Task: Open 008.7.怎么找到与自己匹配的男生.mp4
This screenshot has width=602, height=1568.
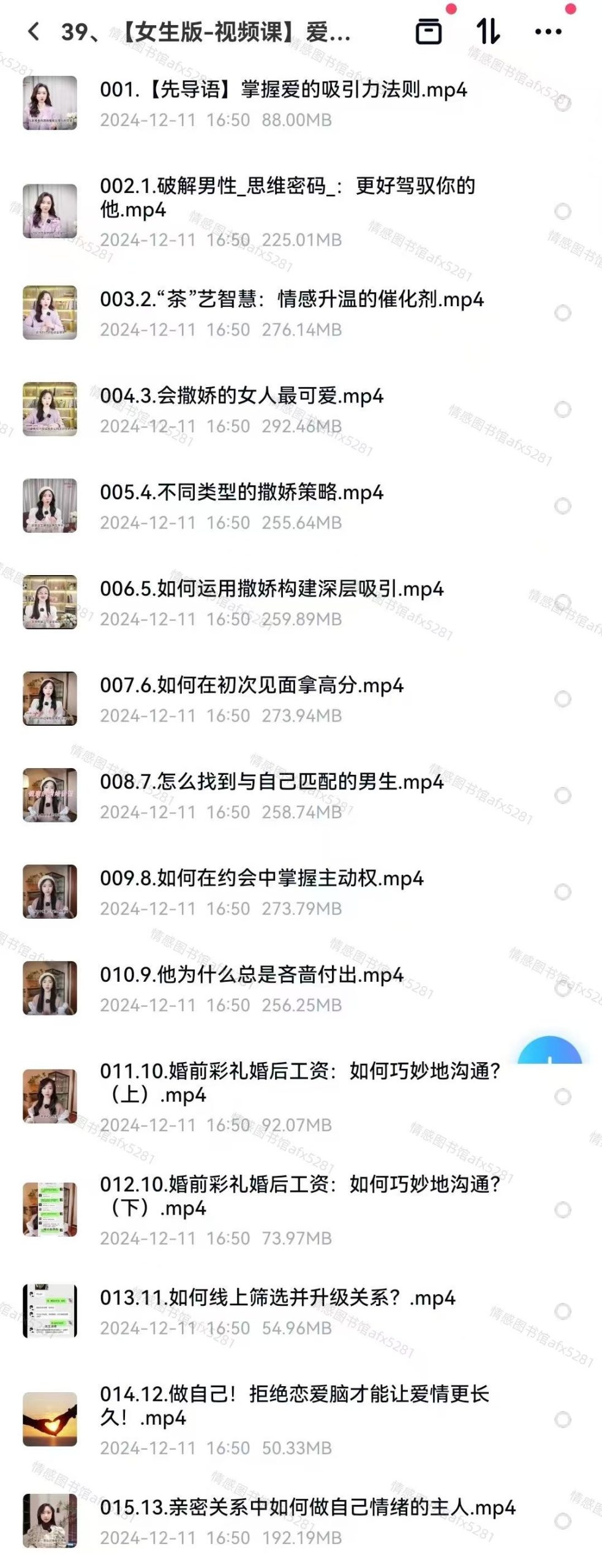Action: [271, 782]
